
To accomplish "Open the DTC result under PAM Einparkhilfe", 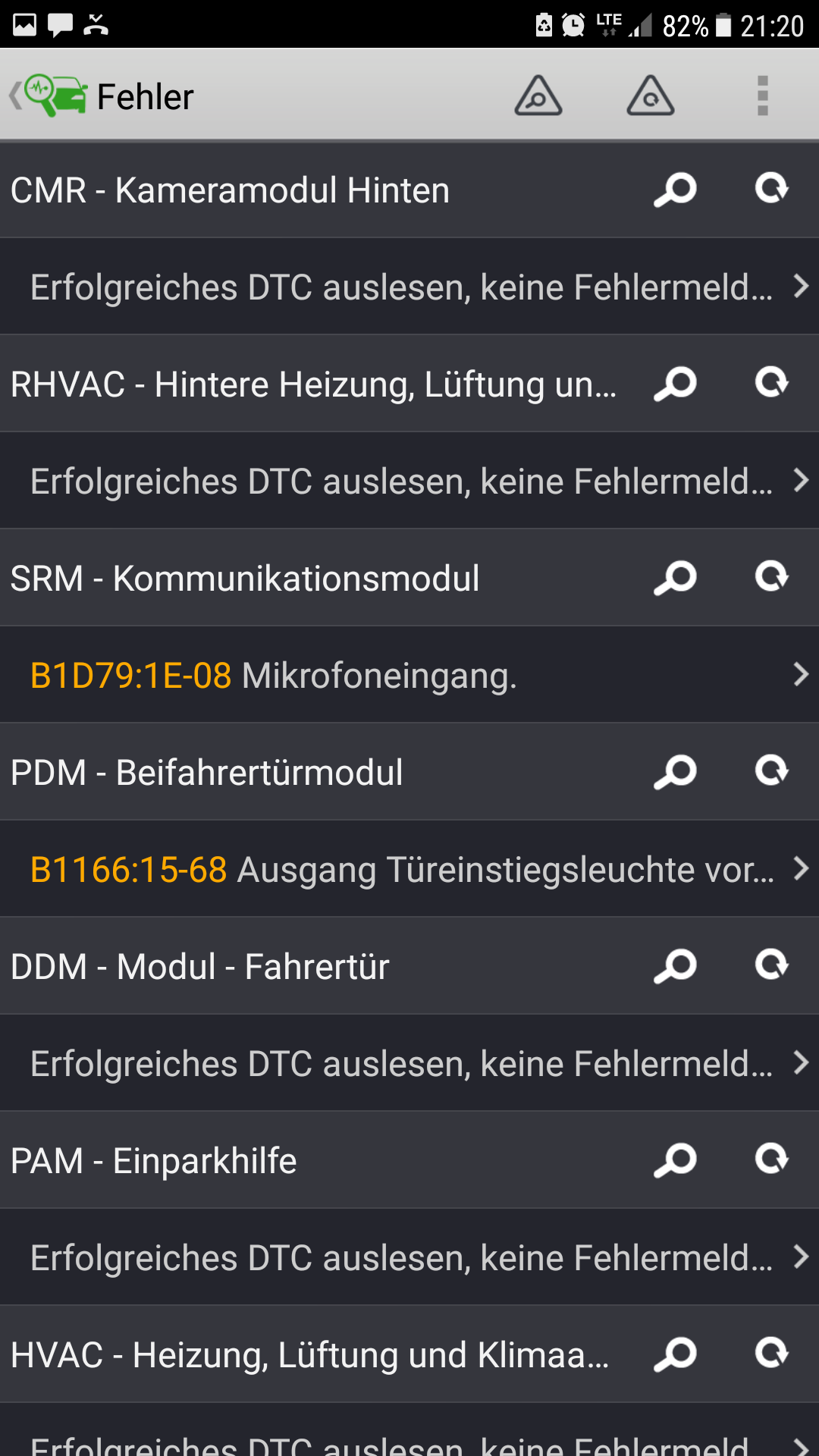I will coord(409,1257).
